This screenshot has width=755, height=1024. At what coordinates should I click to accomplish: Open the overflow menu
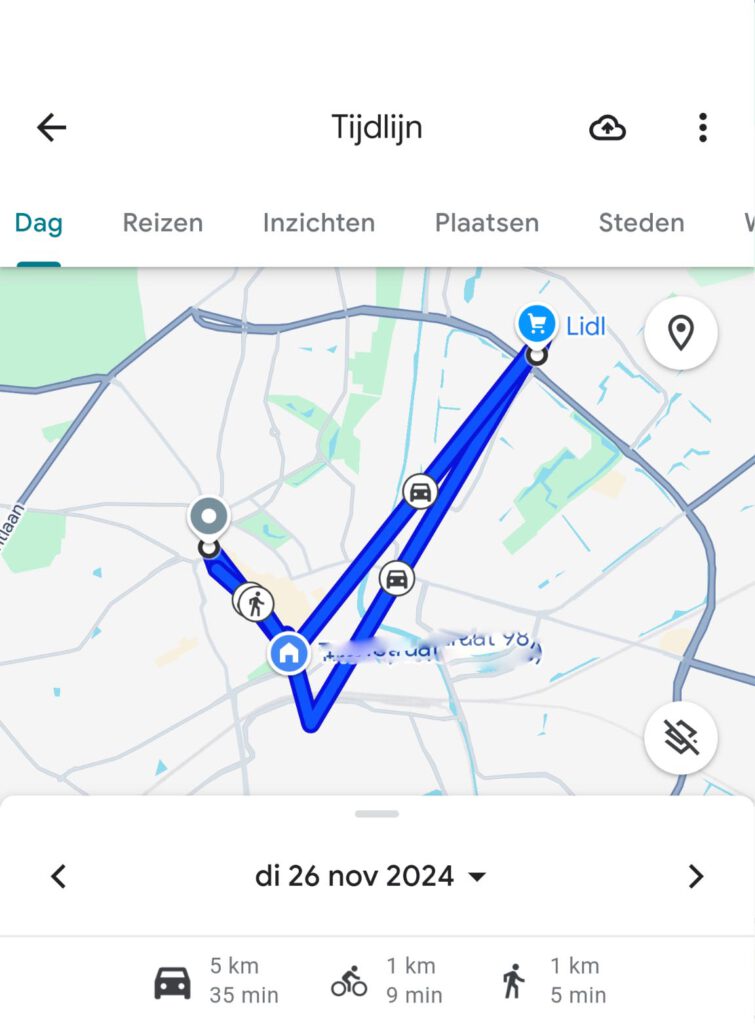[x=703, y=127]
